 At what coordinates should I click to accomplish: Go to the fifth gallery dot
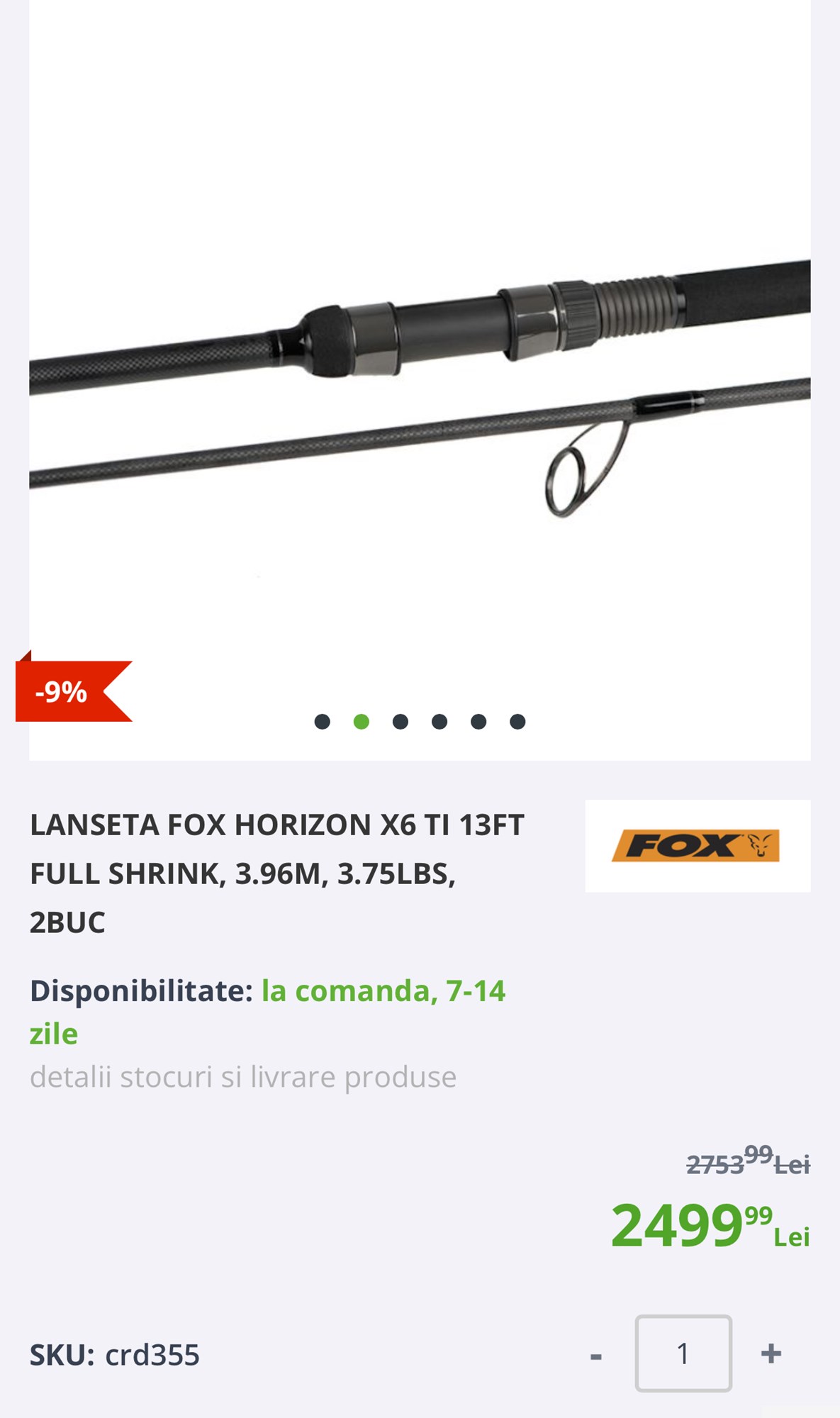point(478,722)
